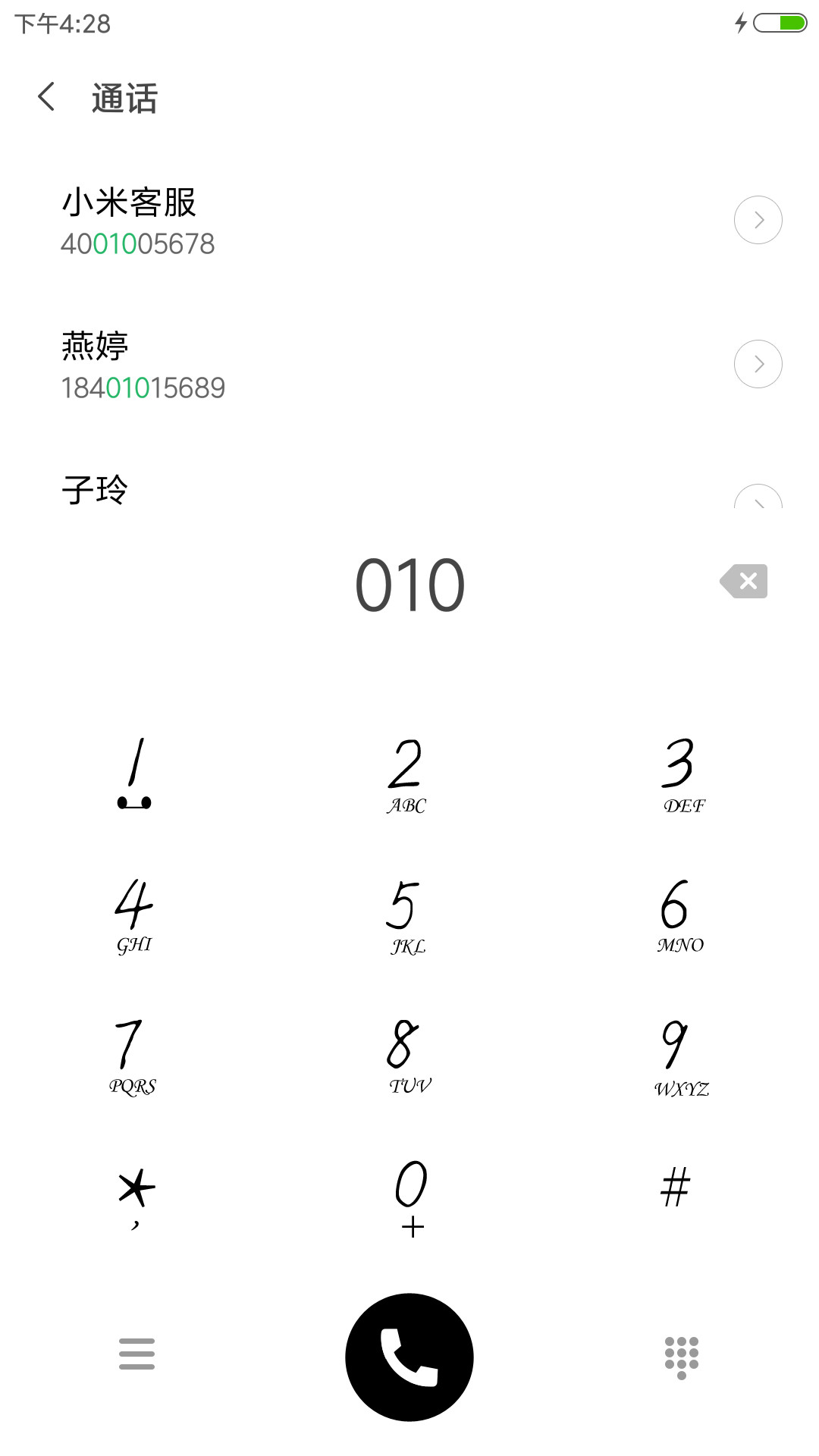
Task: Dial digit 1 on keypad
Action: 135,773
